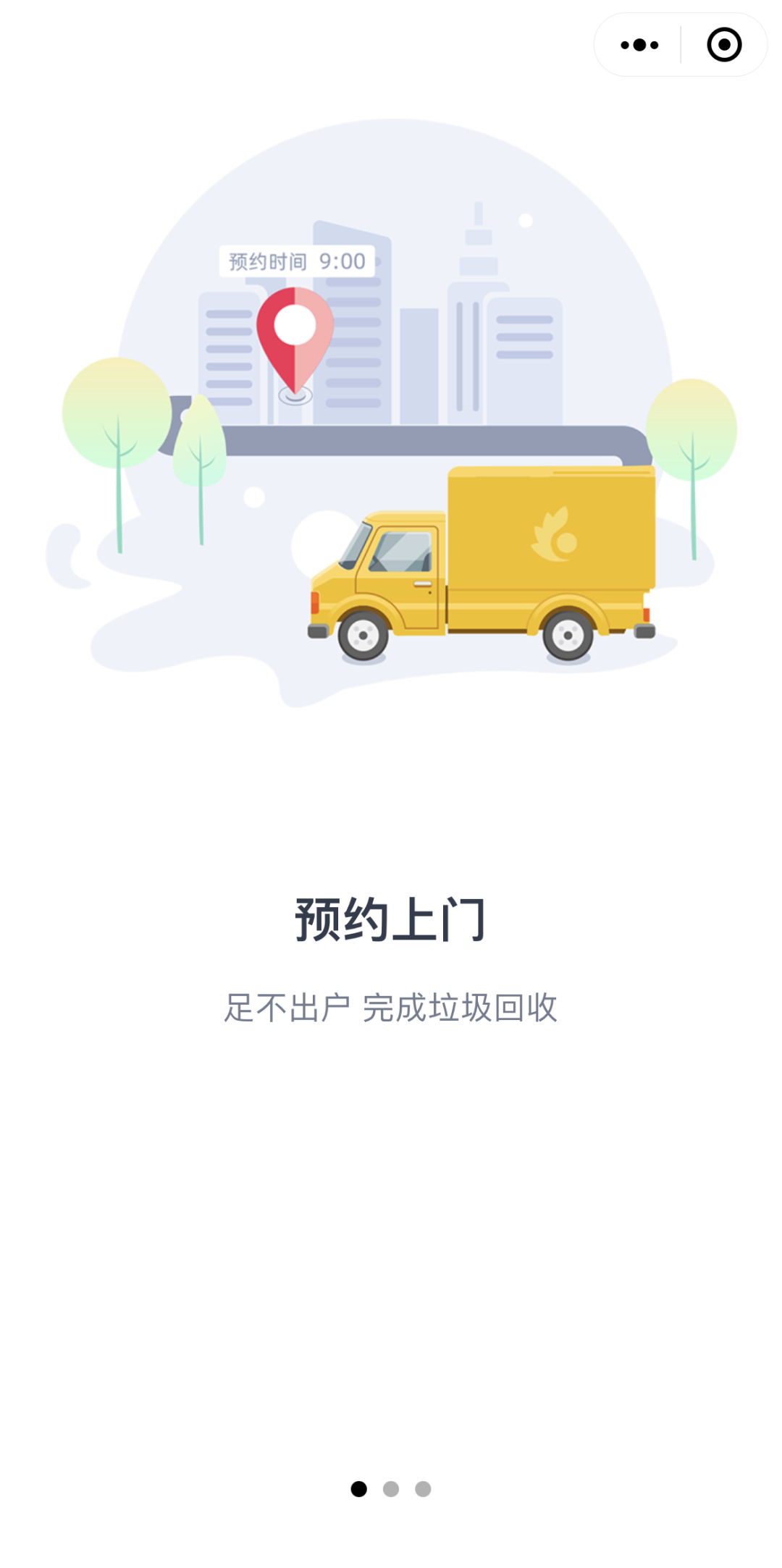Open the mini program more-options menu
Viewport: 782px width, 1568px height.
point(639,45)
